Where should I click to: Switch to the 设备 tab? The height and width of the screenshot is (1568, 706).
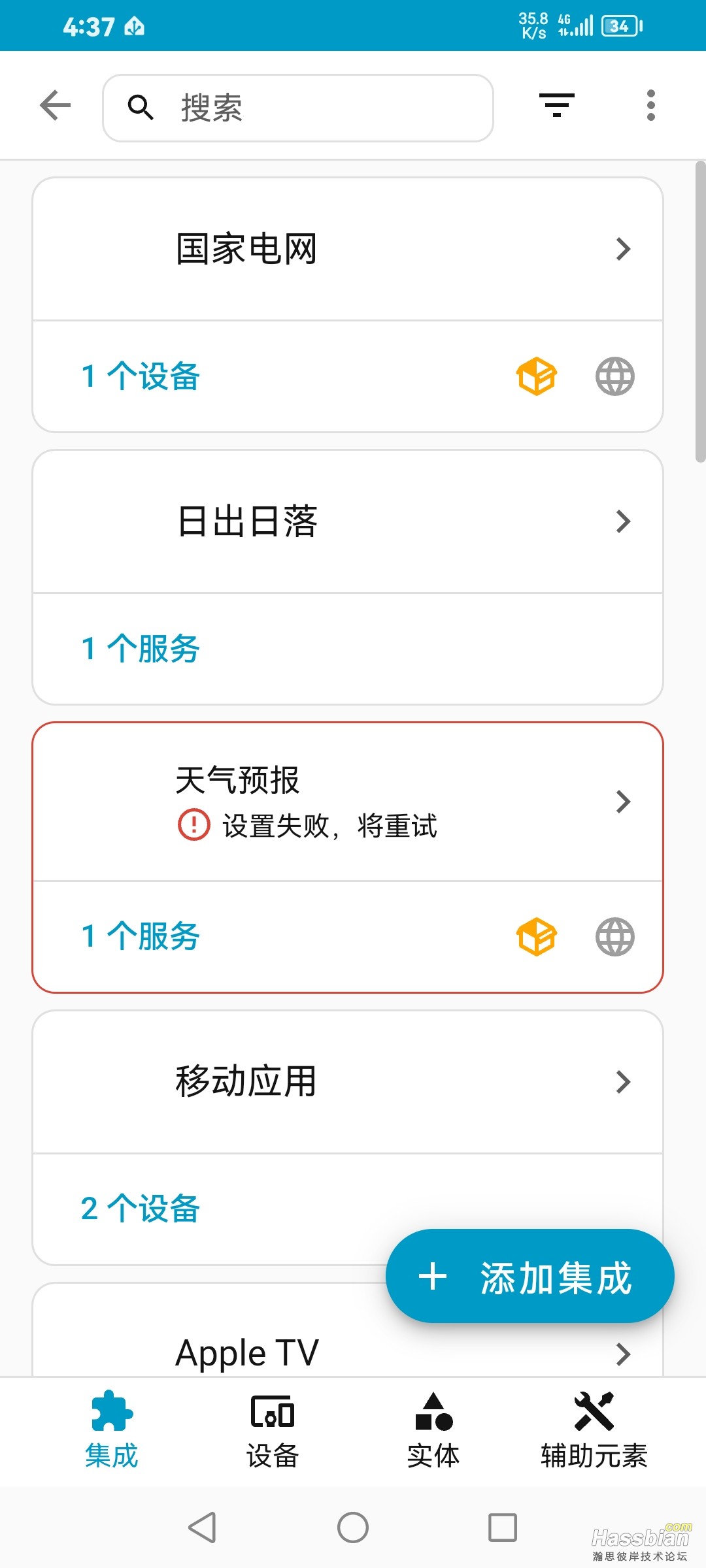(x=273, y=1429)
